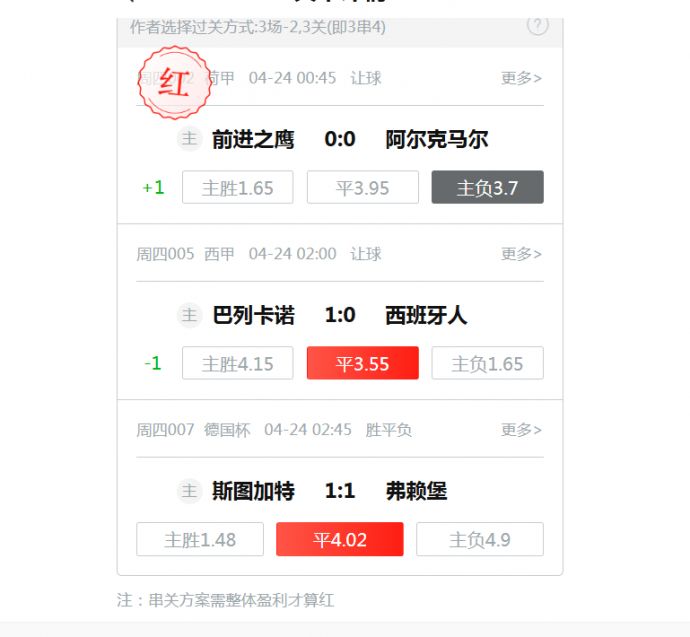Select 主负4.9 for 斯图加特 match
This screenshot has height=637, width=690.
coord(480,539)
